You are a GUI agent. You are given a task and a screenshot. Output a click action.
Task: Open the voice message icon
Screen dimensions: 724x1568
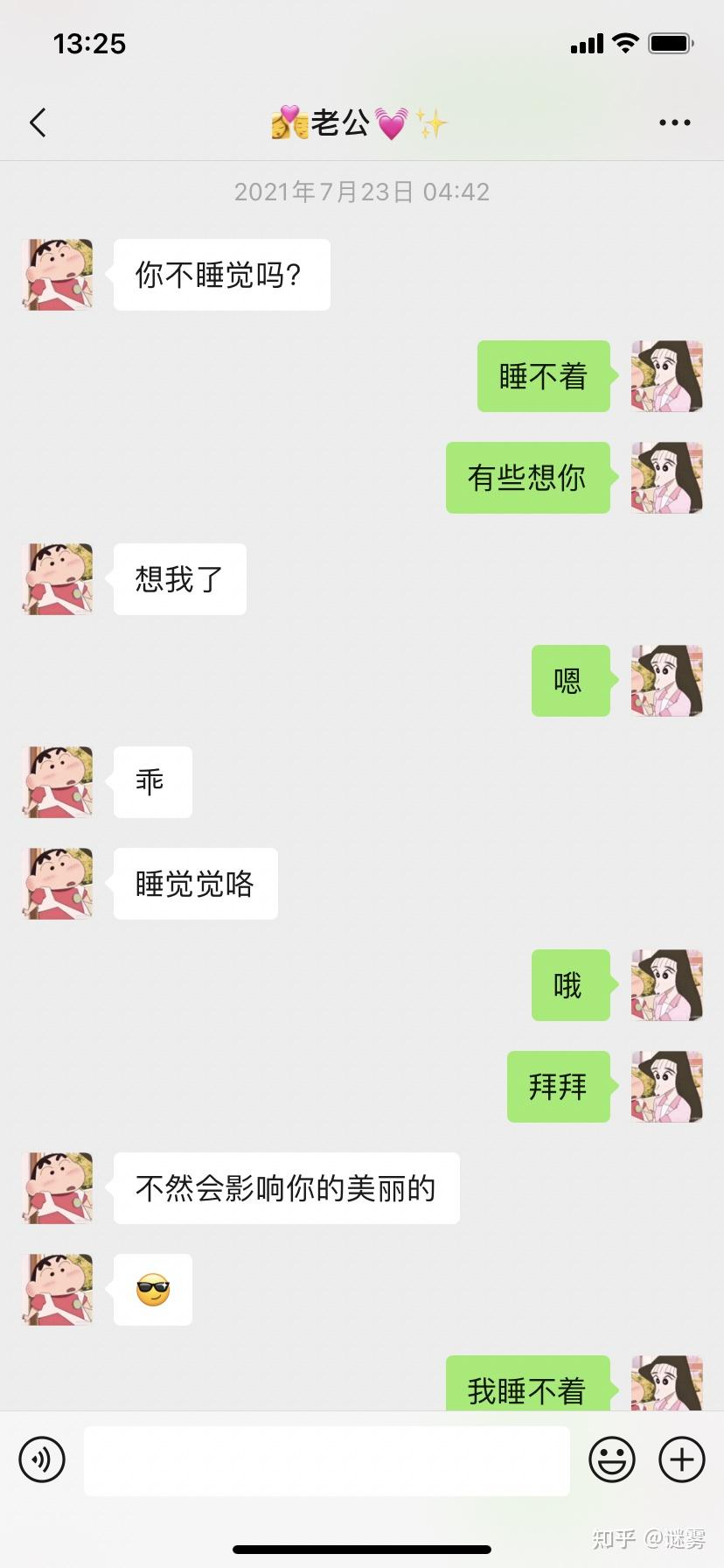pyautogui.click(x=41, y=1459)
